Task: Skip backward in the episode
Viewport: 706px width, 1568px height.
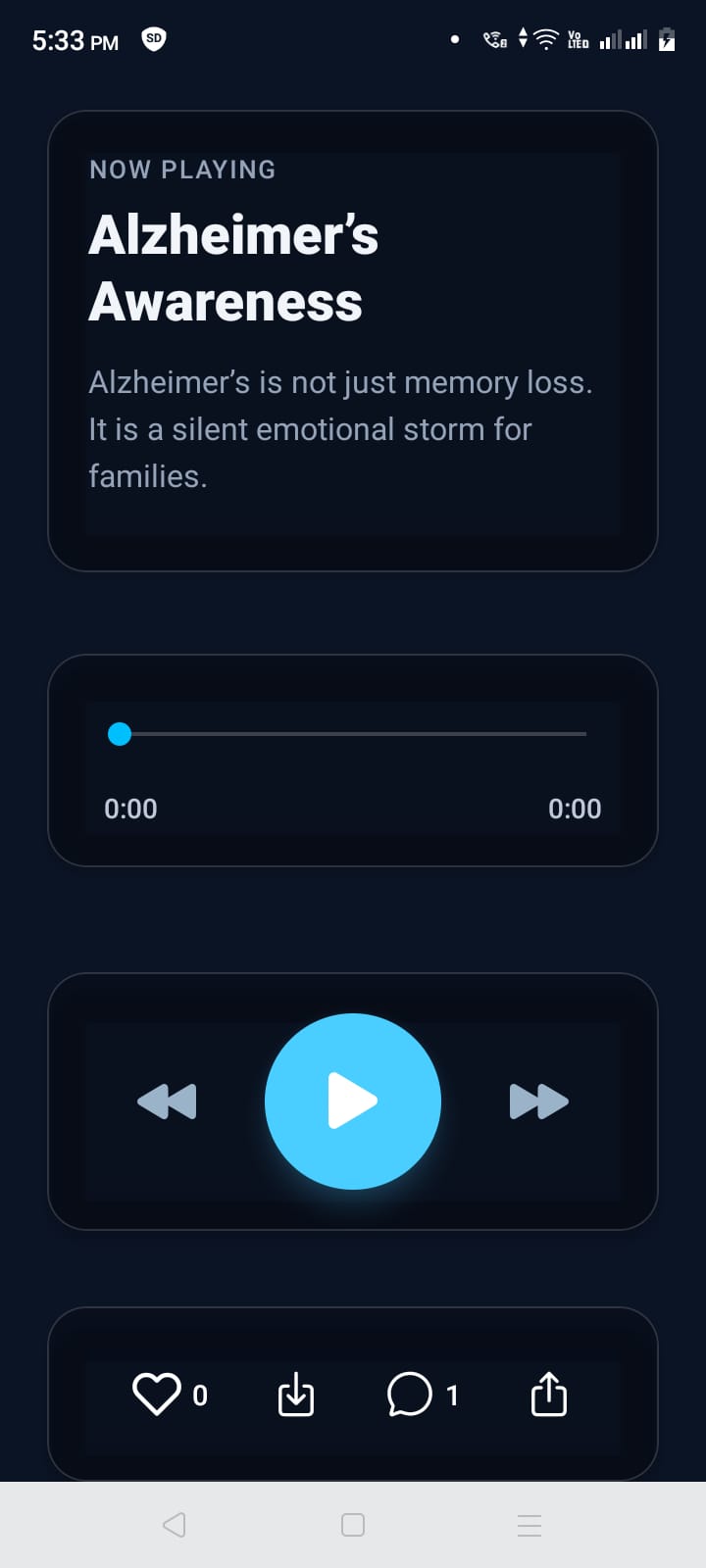Action: (167, 1102)
